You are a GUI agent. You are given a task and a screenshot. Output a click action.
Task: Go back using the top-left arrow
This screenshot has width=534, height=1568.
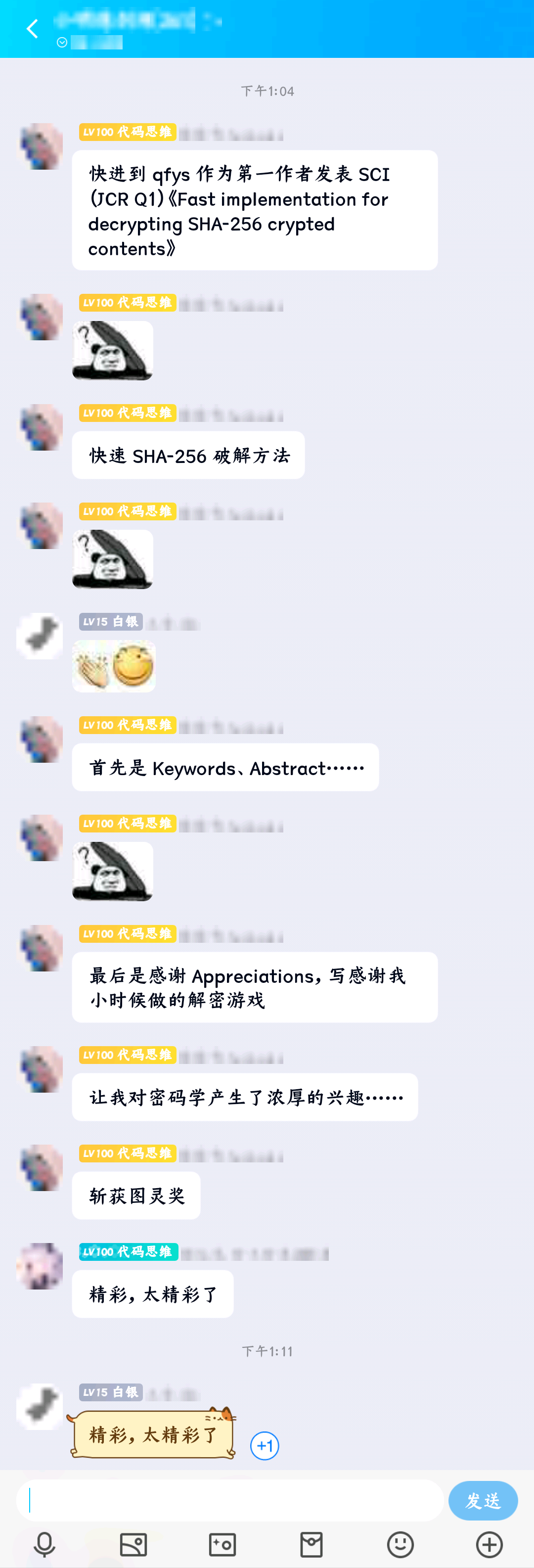[32, 29]
